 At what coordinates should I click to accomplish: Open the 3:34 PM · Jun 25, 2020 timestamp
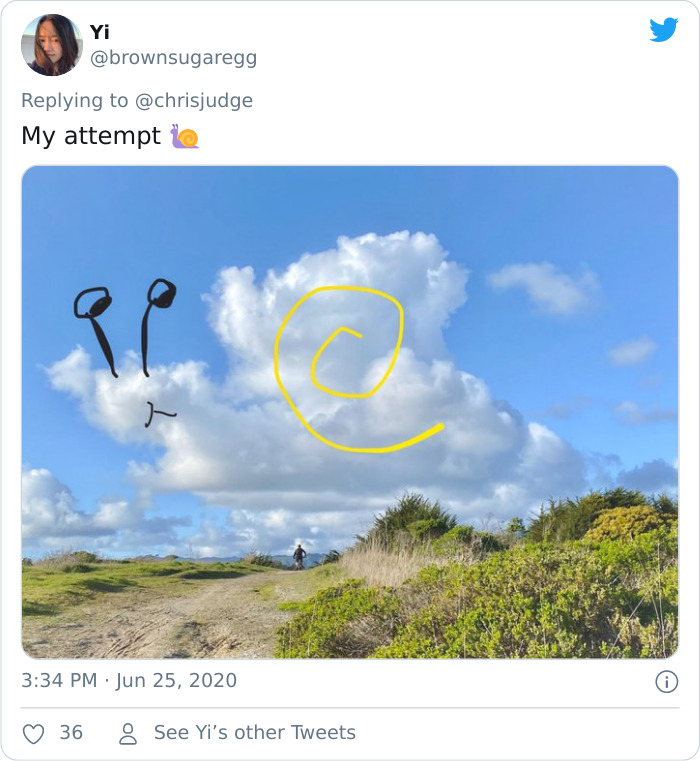[129, 681]
